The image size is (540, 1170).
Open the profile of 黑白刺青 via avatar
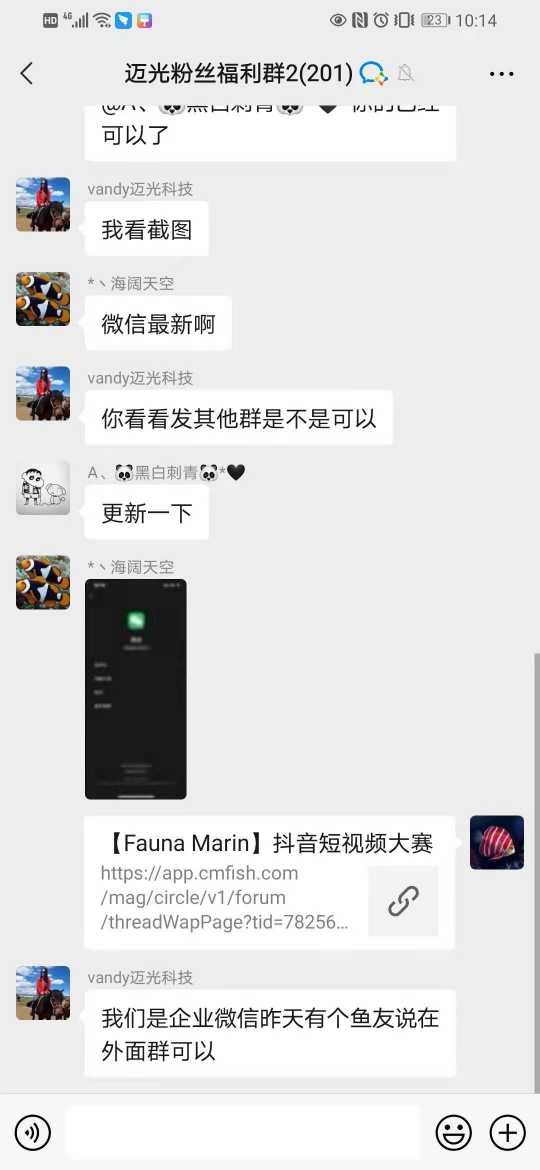(43, 488)
